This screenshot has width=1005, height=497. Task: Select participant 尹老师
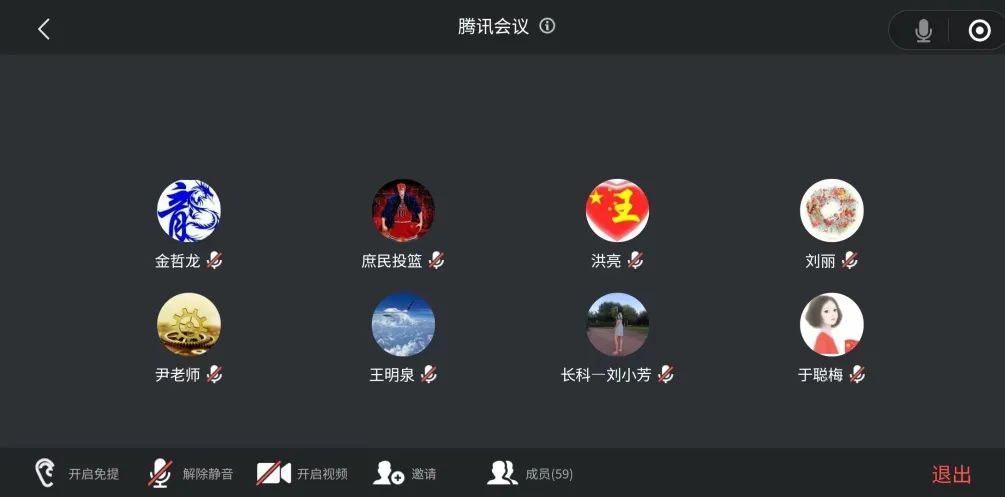click(188, 325)
